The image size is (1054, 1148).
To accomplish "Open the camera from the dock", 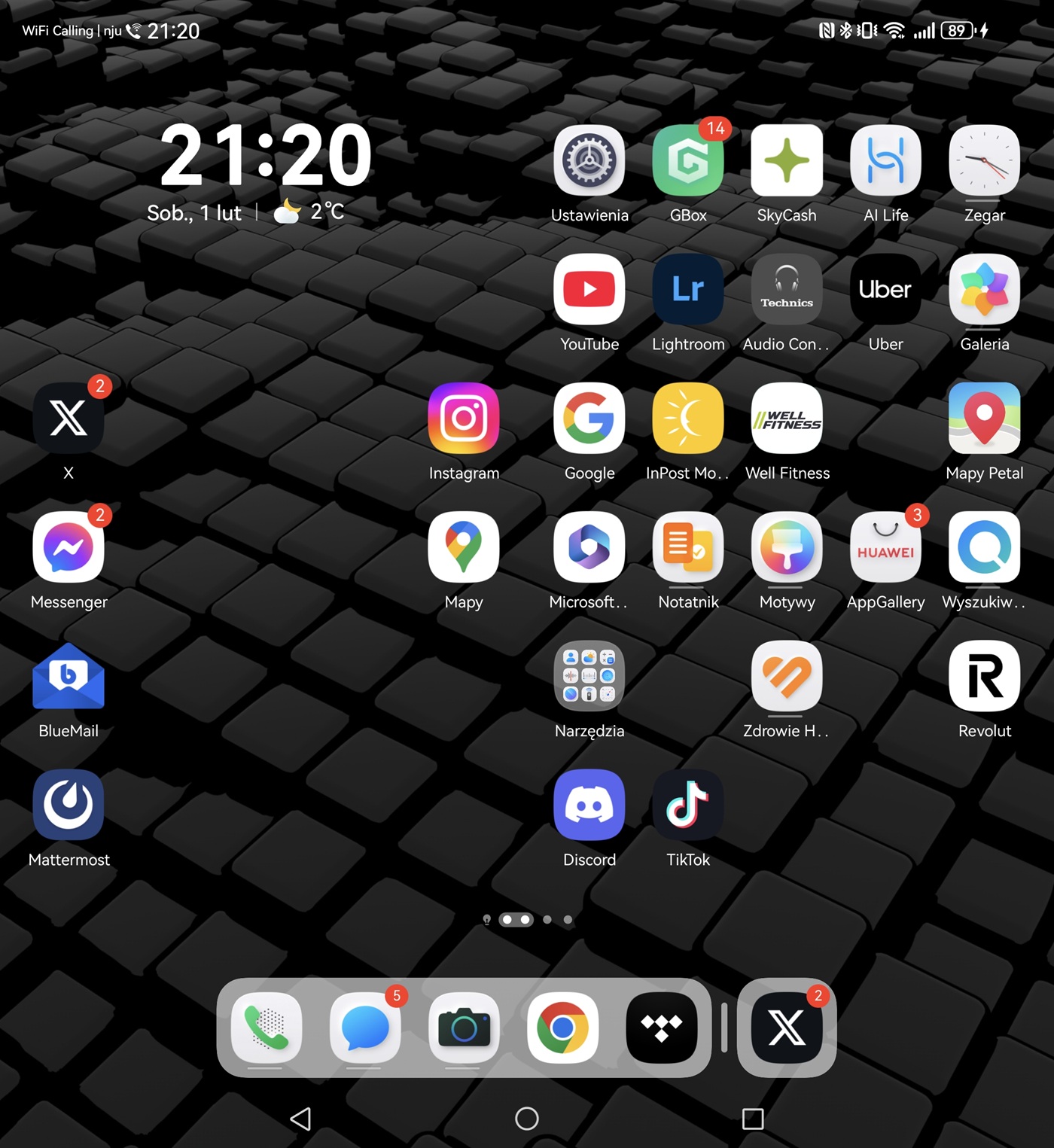I will (464, 1028).
